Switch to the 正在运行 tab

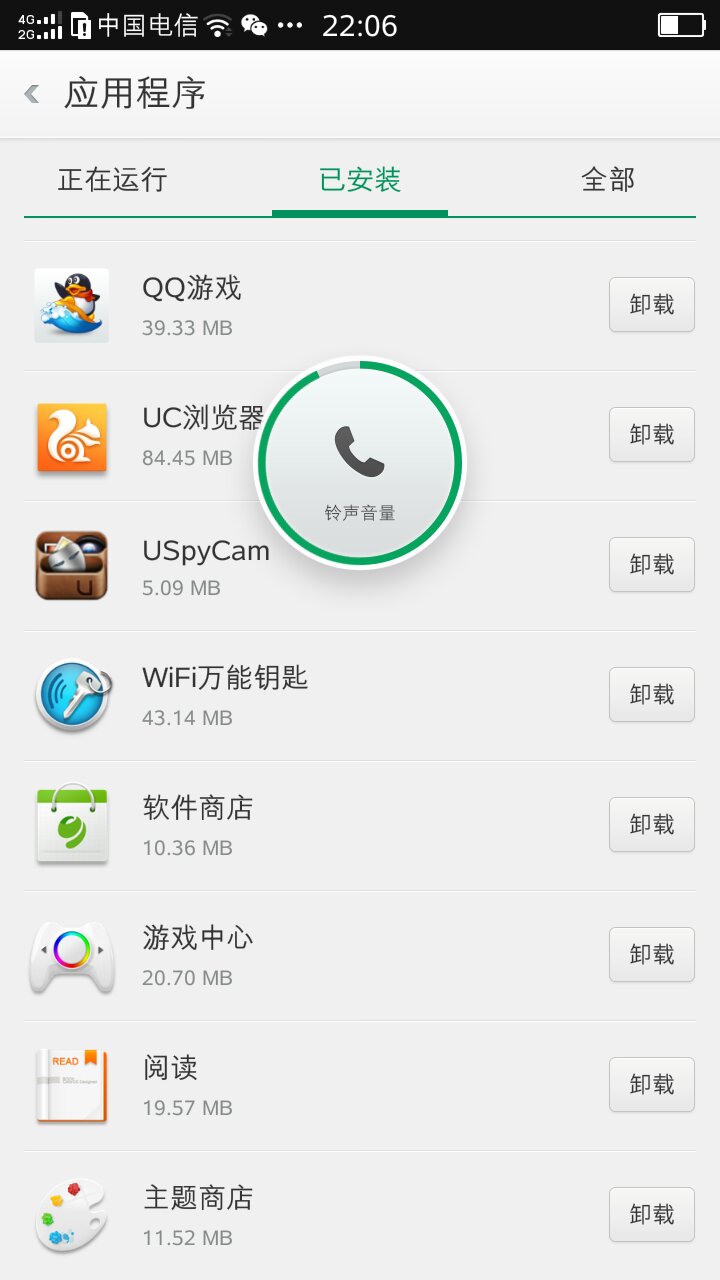click(112, 180)
